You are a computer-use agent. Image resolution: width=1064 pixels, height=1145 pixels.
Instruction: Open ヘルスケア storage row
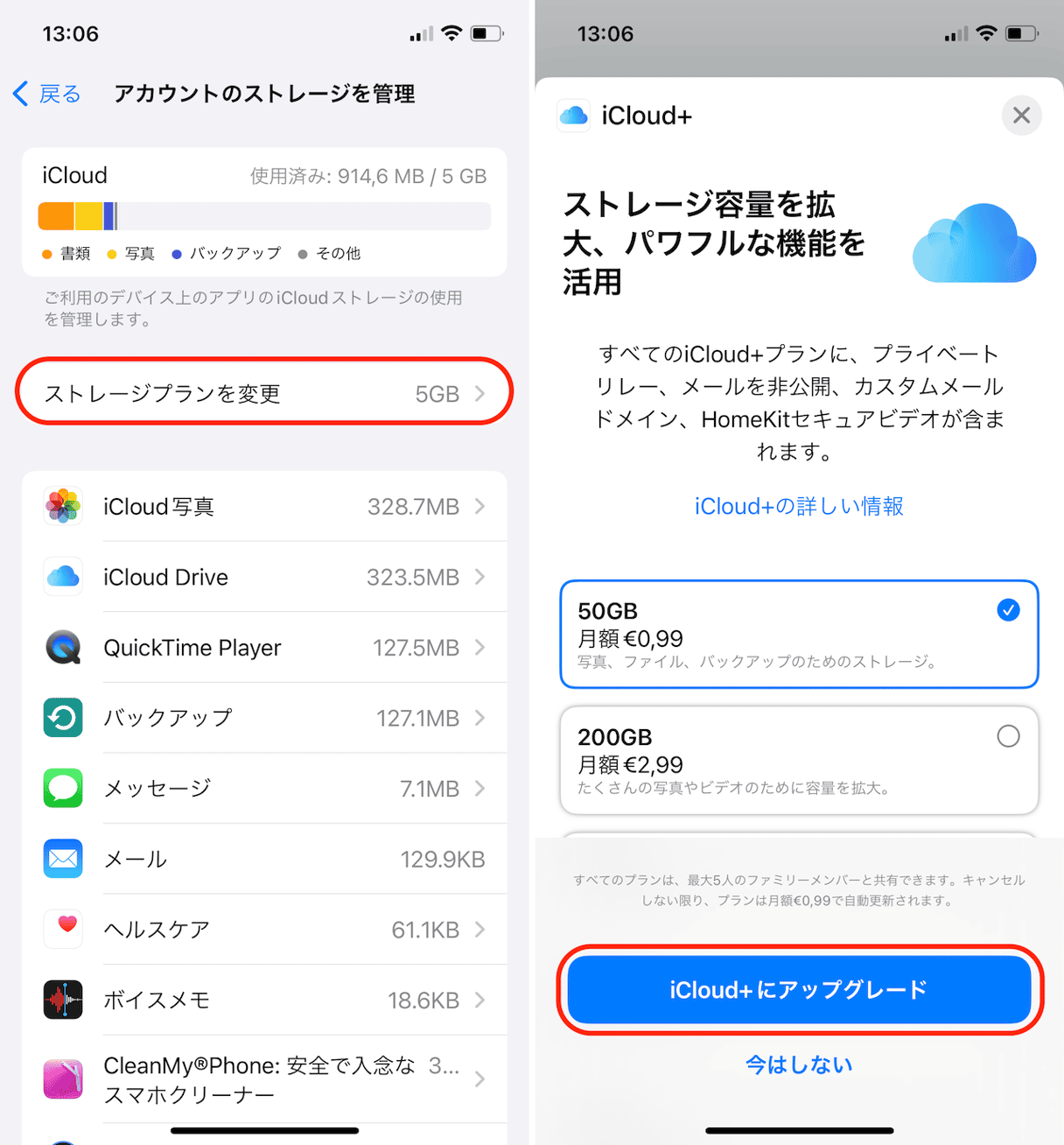tap(264, 930)
